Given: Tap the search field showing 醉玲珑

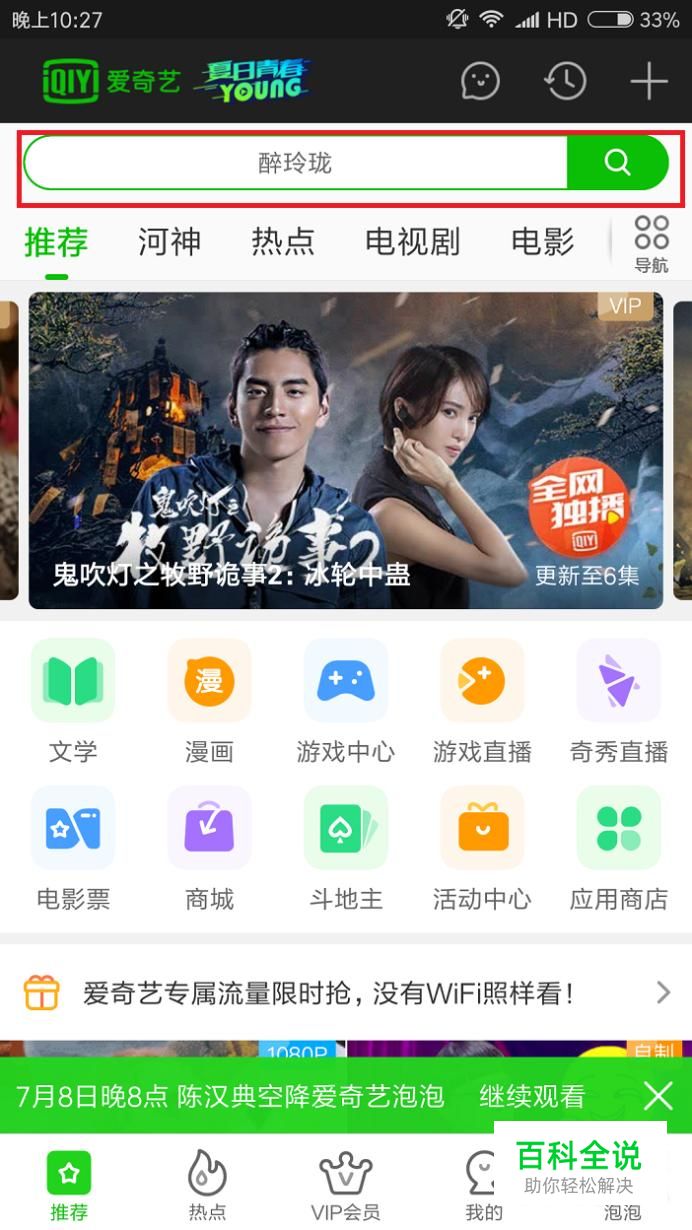Looking at the screenshot, I should tap(296, 162).
